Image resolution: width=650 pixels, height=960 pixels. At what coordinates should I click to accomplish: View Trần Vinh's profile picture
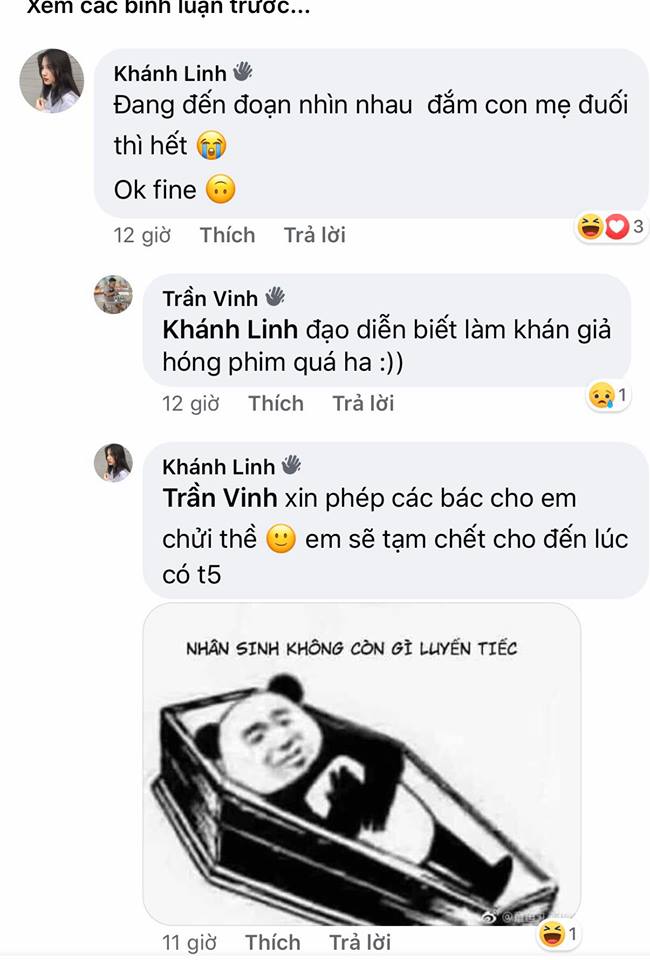pyautogui.click(x=113, y=295)
